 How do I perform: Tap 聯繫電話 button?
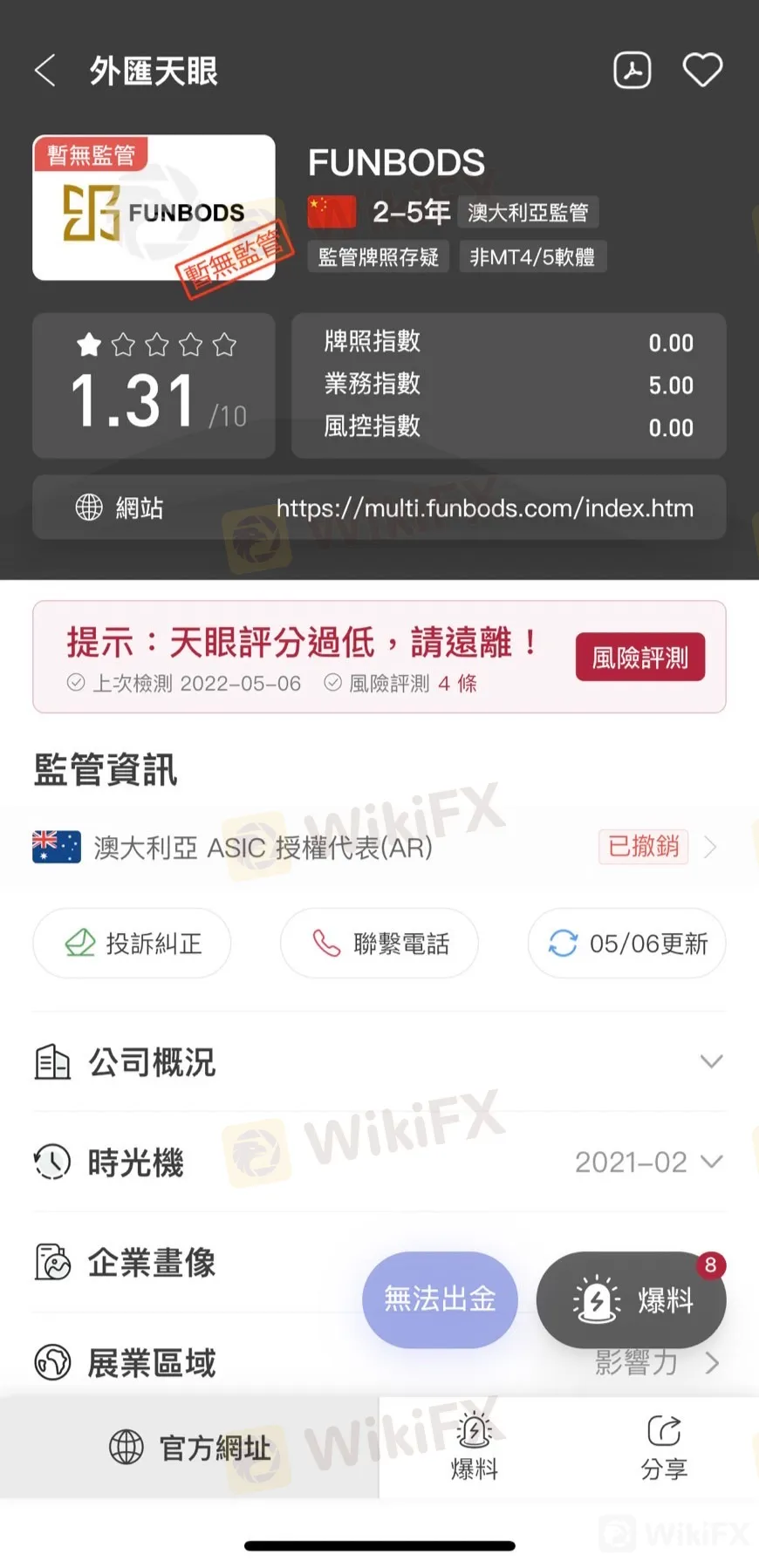tap(379, 943)
